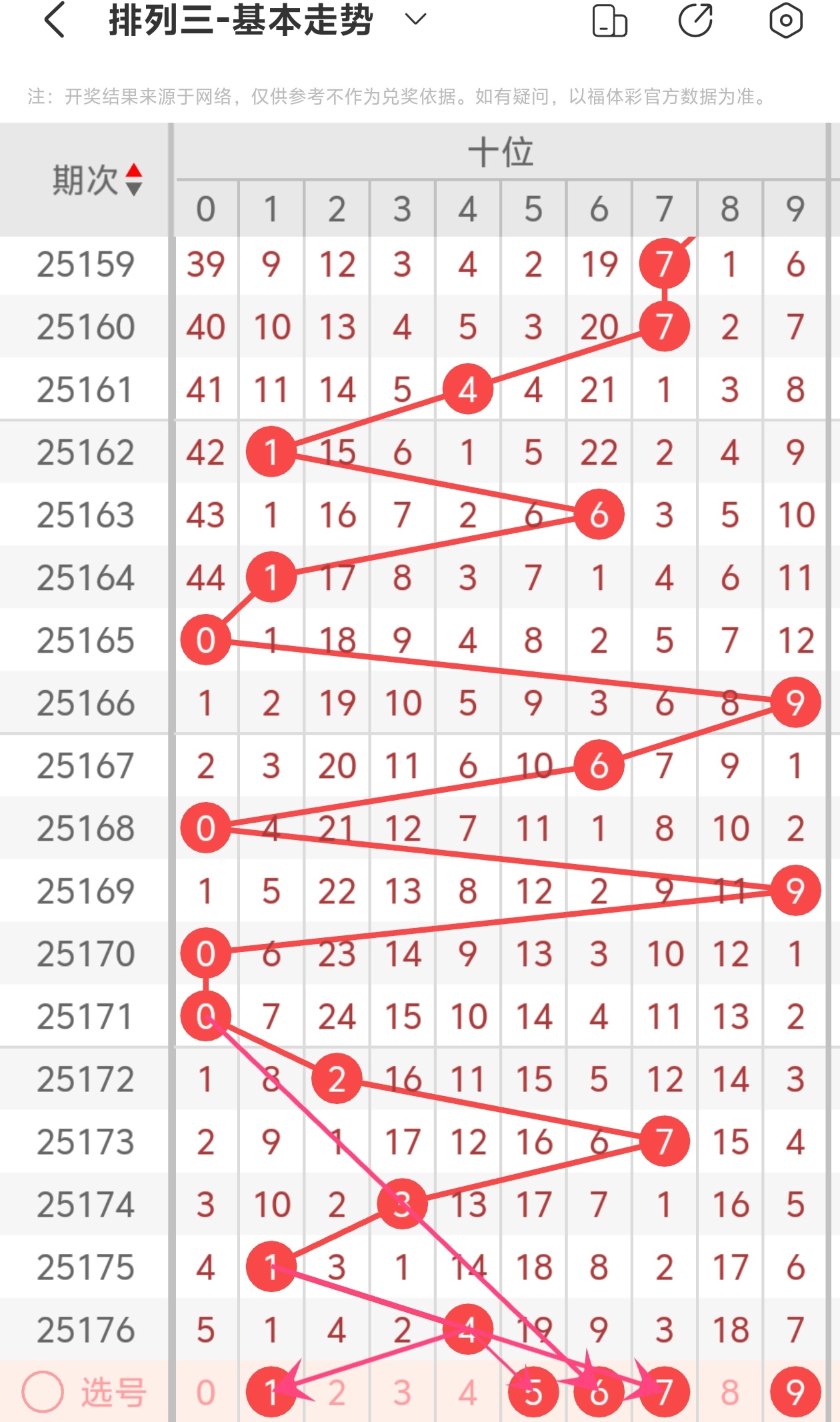This screenshot has width=840, height=1422.
Task: Select number 2 in 选号 row
Action: (337, 1392)
